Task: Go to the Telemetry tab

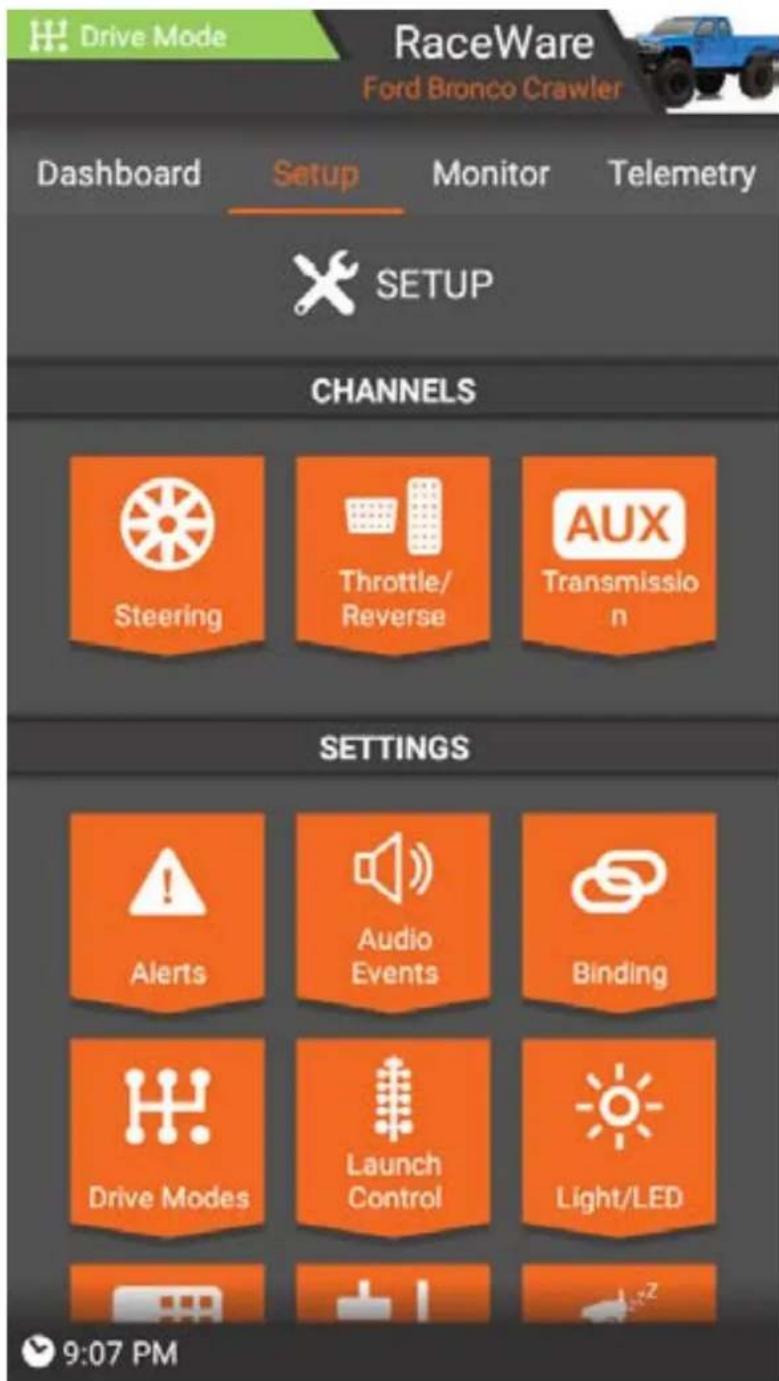Action: coord(681,174)
